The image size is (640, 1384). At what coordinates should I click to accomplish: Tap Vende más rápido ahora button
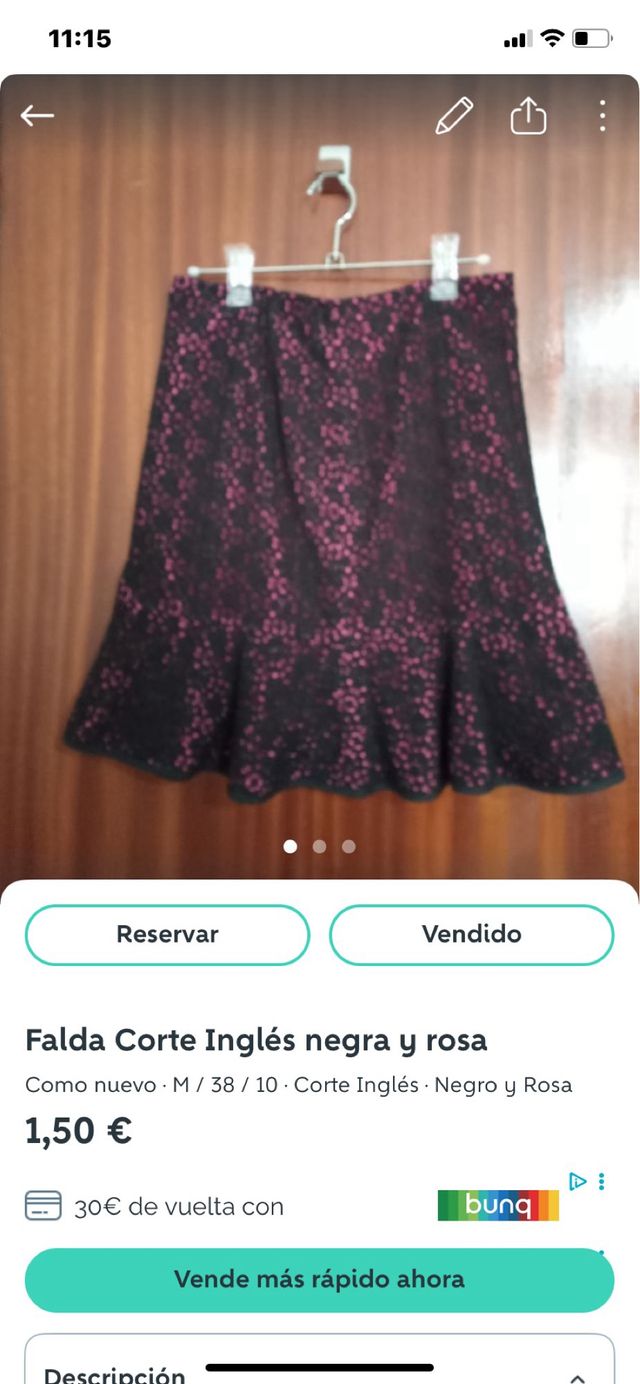tap(319, 1279)
